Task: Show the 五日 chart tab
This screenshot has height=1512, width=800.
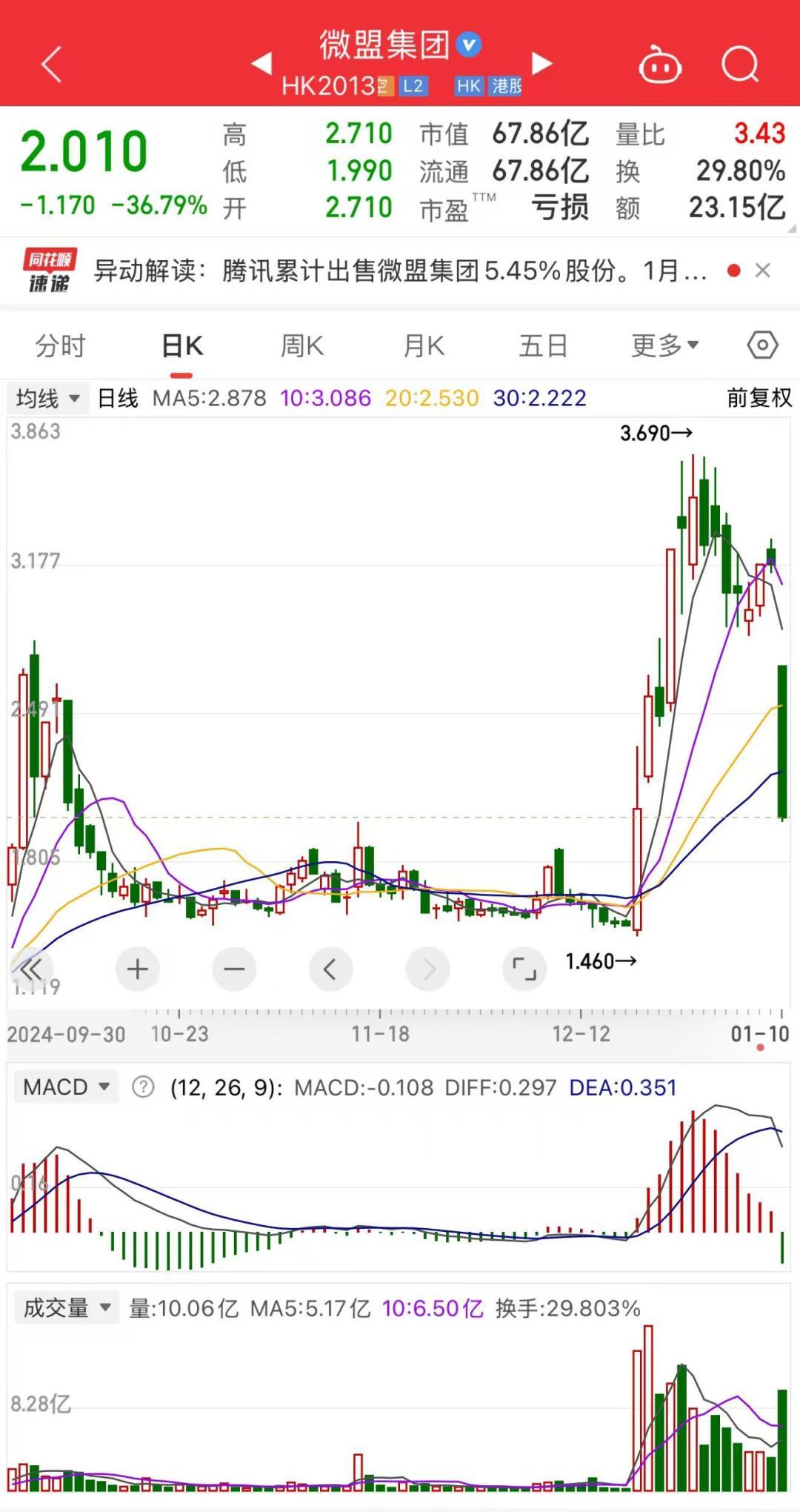Action: click(x=543, y=346)
